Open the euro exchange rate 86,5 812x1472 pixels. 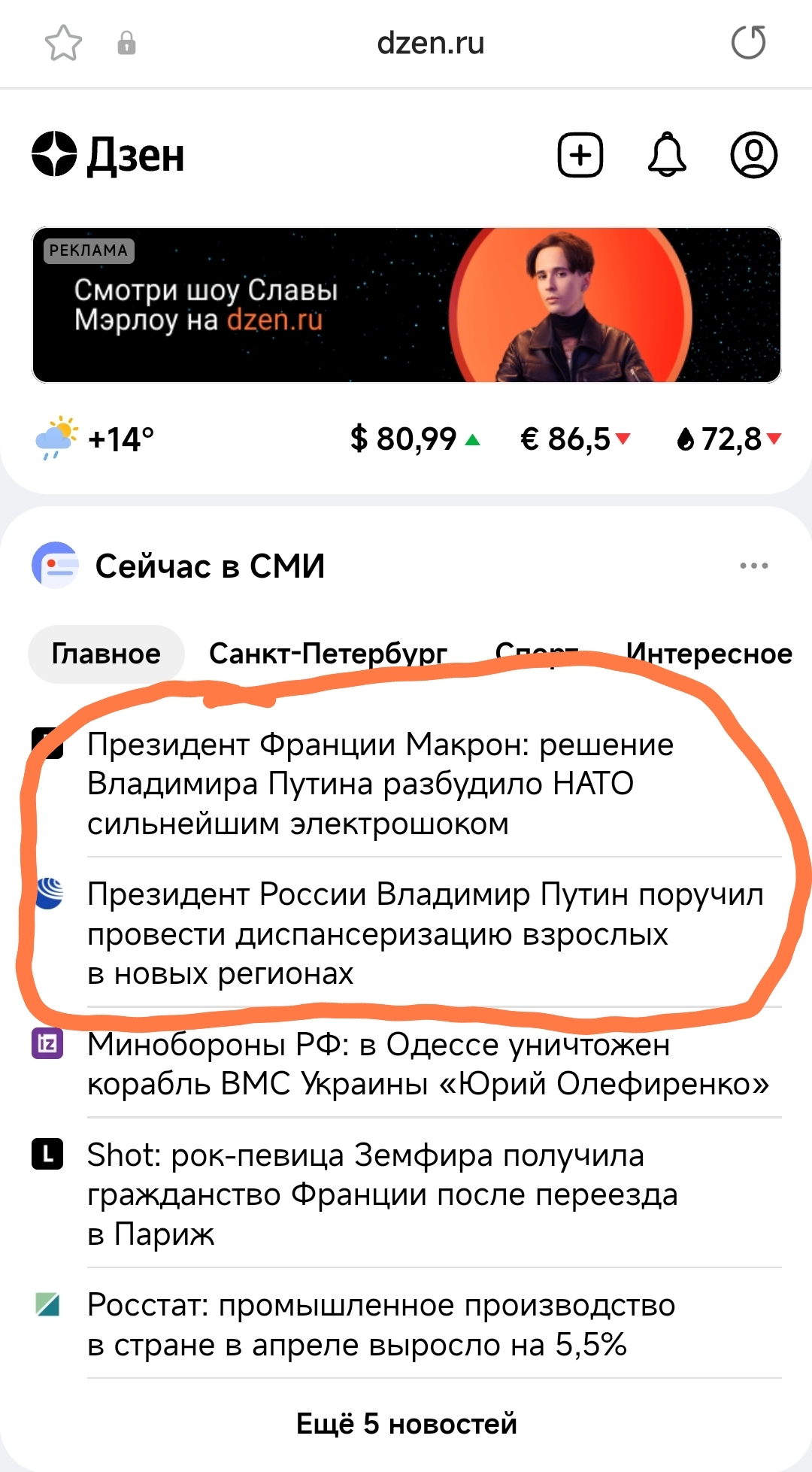pyautogui.click(x=575, y=439)
